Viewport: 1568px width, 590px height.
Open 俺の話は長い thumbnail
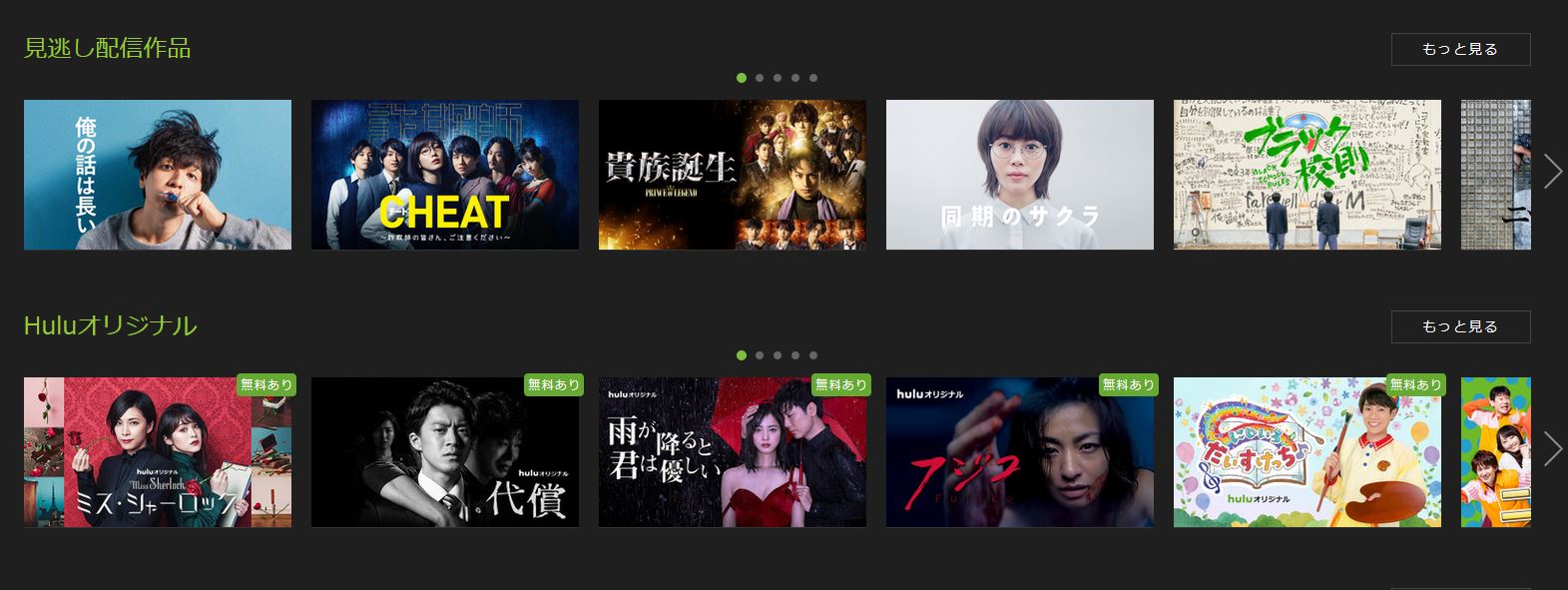click(158, 175)
